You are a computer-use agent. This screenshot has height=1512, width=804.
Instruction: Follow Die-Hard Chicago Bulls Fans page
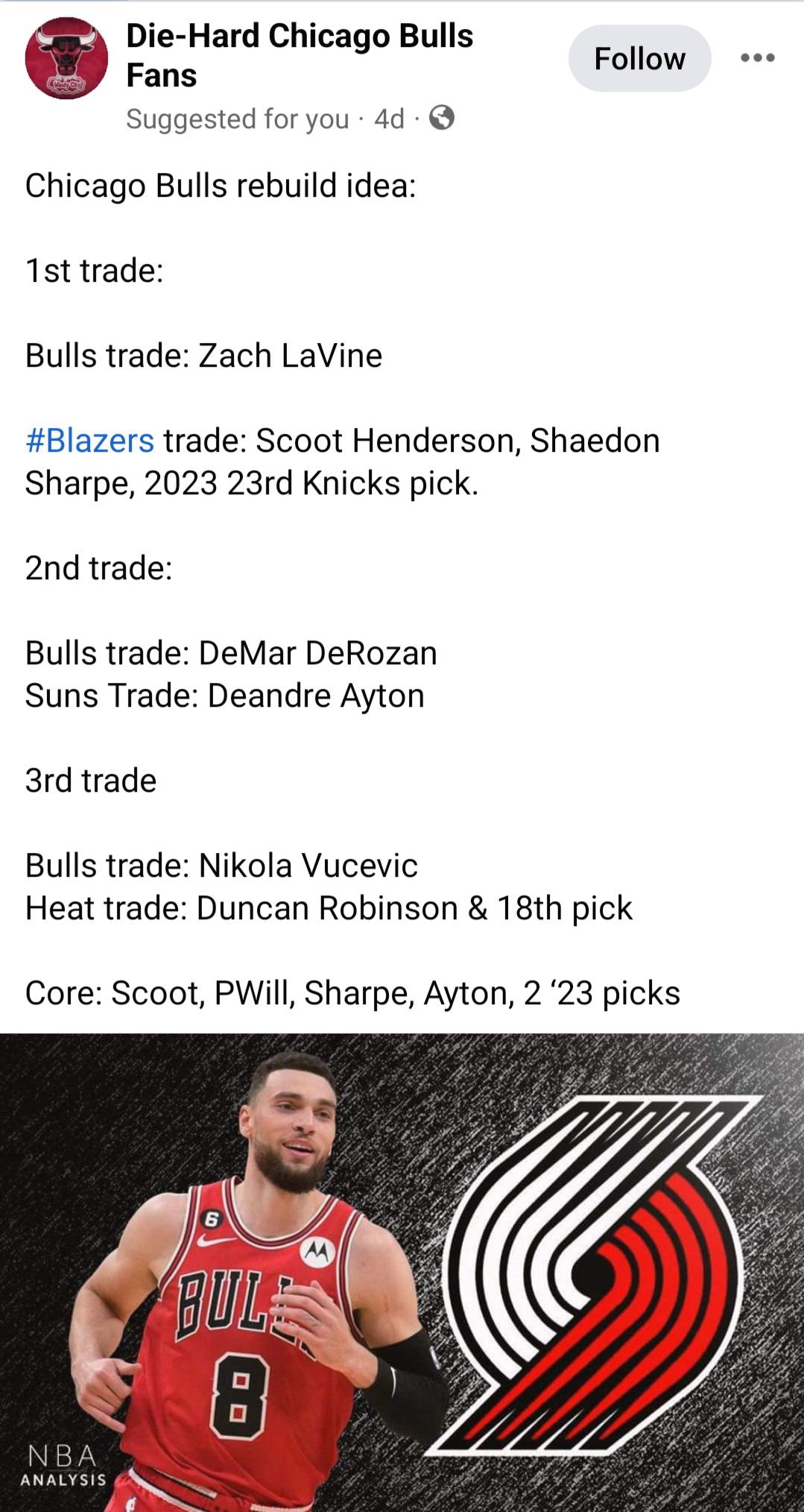point(639,58)
